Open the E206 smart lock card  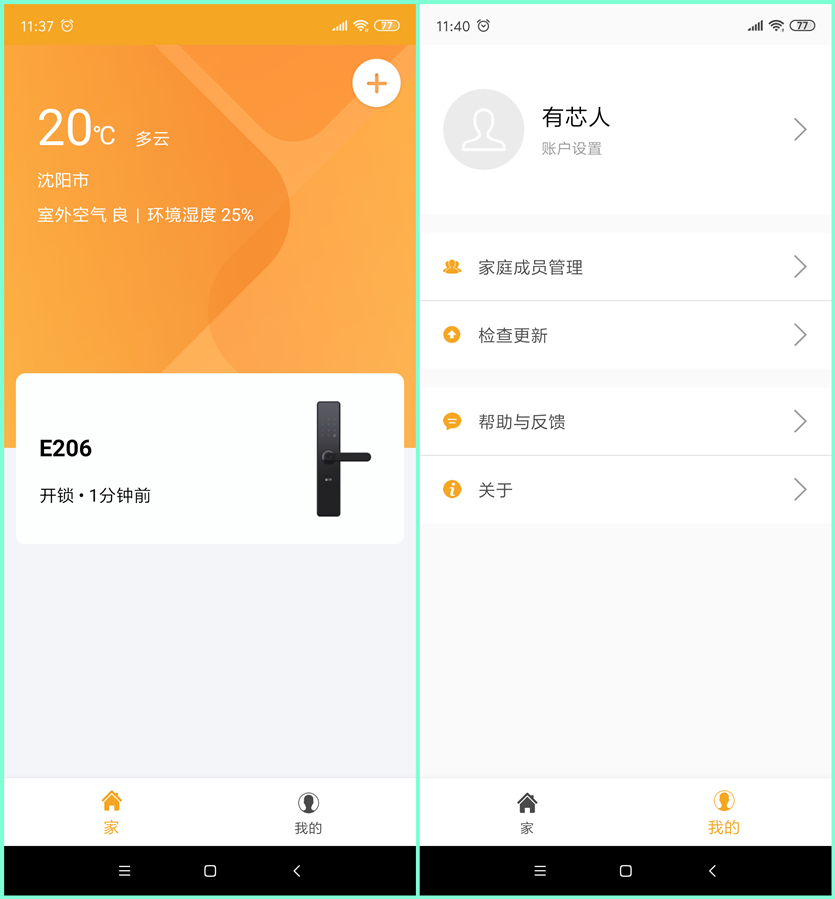(210, 459)
